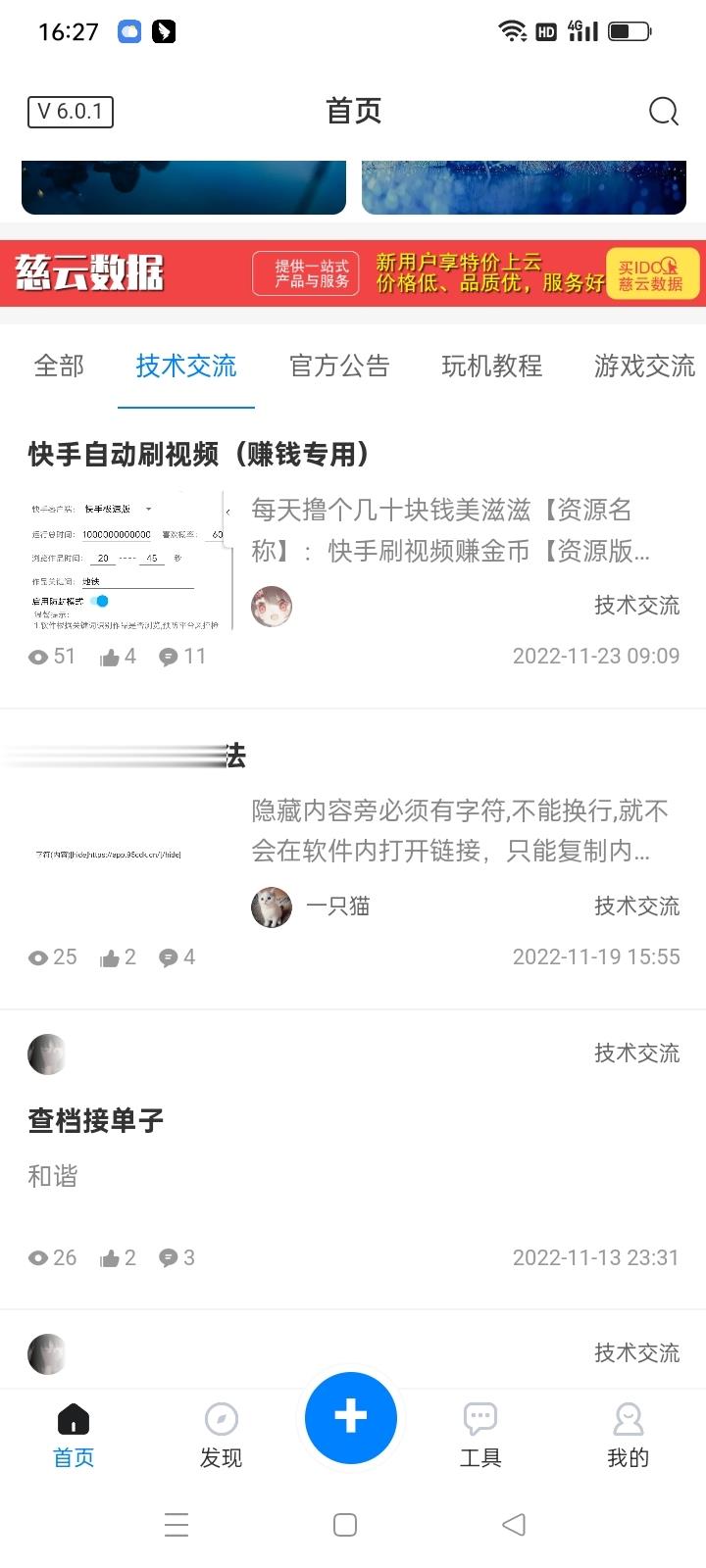706x1568 pixels.
Task: Open the 我的 (Me) profile icon
Action: 628,1418
